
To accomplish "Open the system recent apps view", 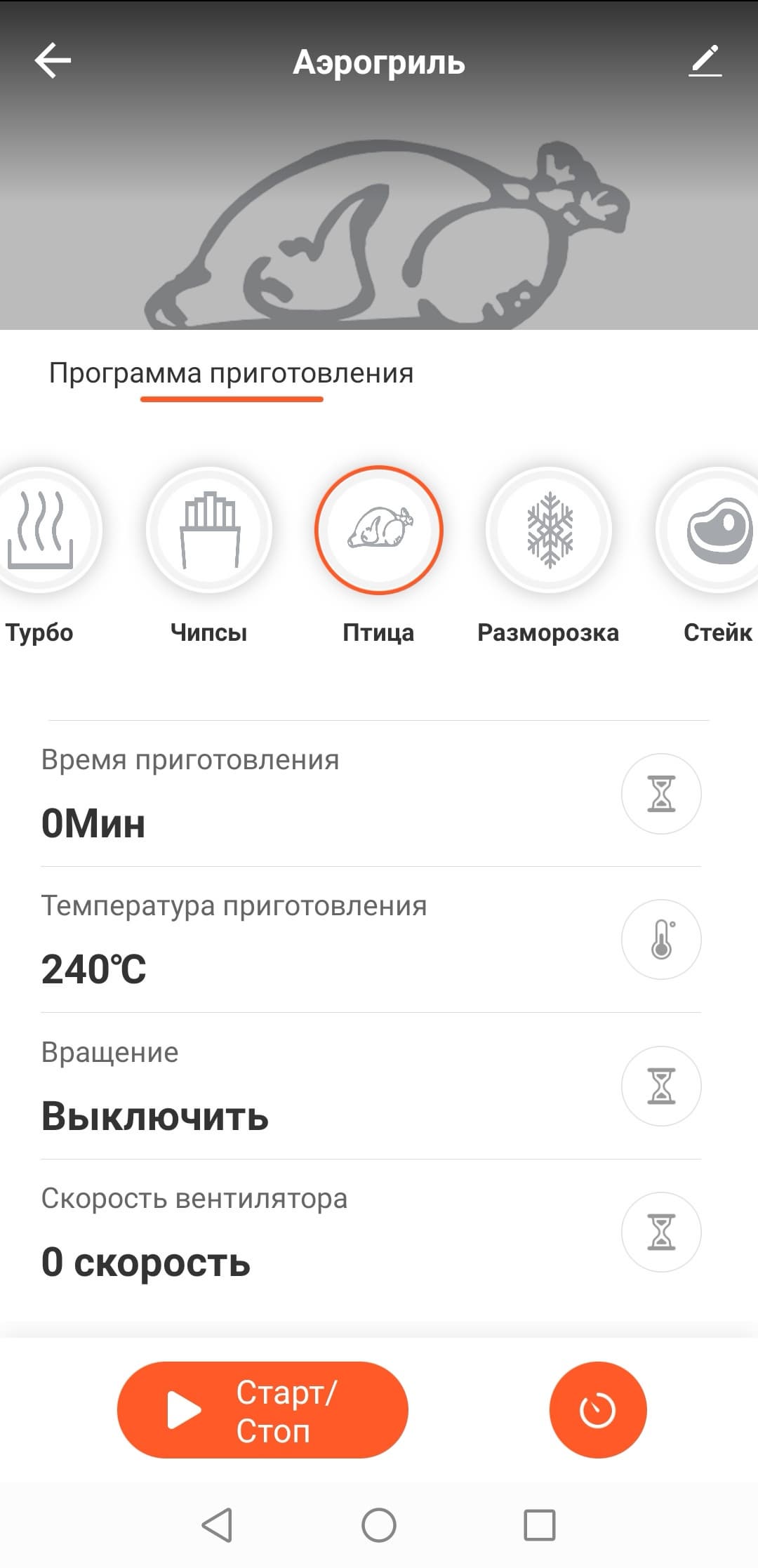I will click(540, 1525).
